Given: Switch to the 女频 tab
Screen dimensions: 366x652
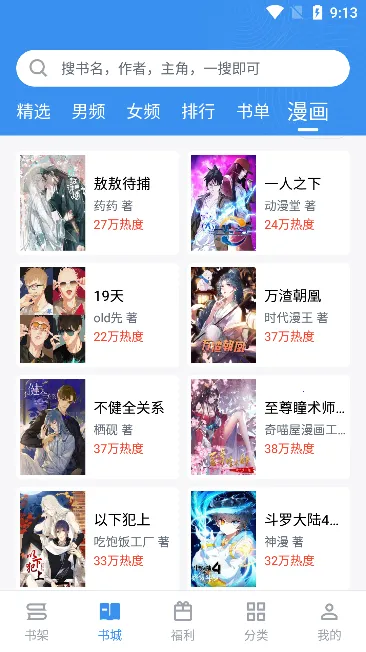Looking at the screenshot, I should pyautogui.click(x=143, y=111).
